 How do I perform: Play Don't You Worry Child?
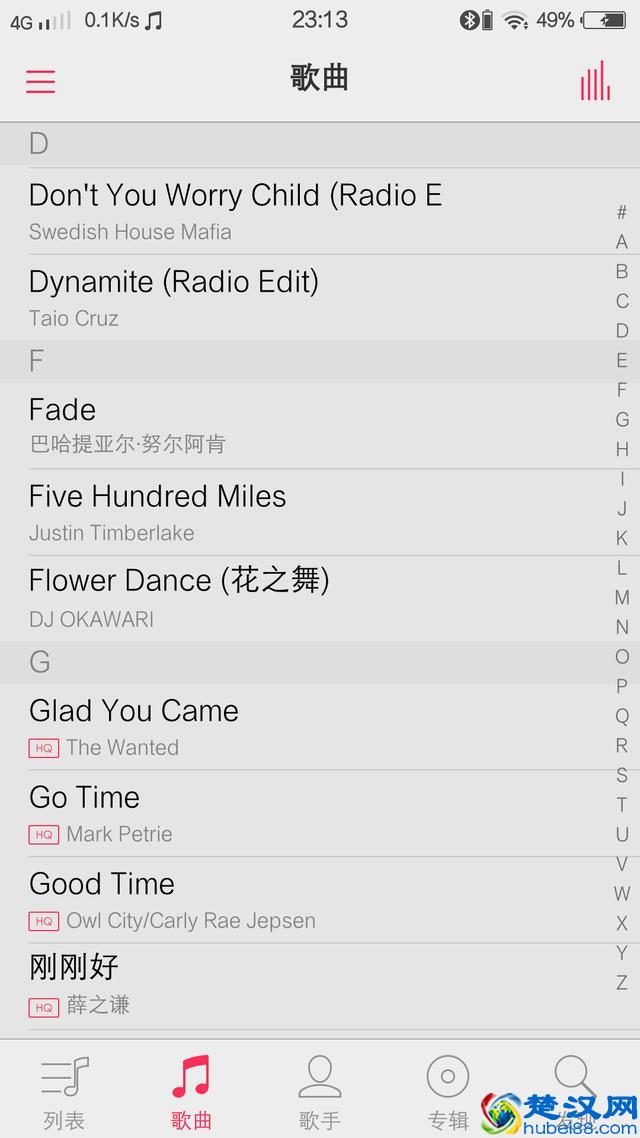[x=300, y=211]
